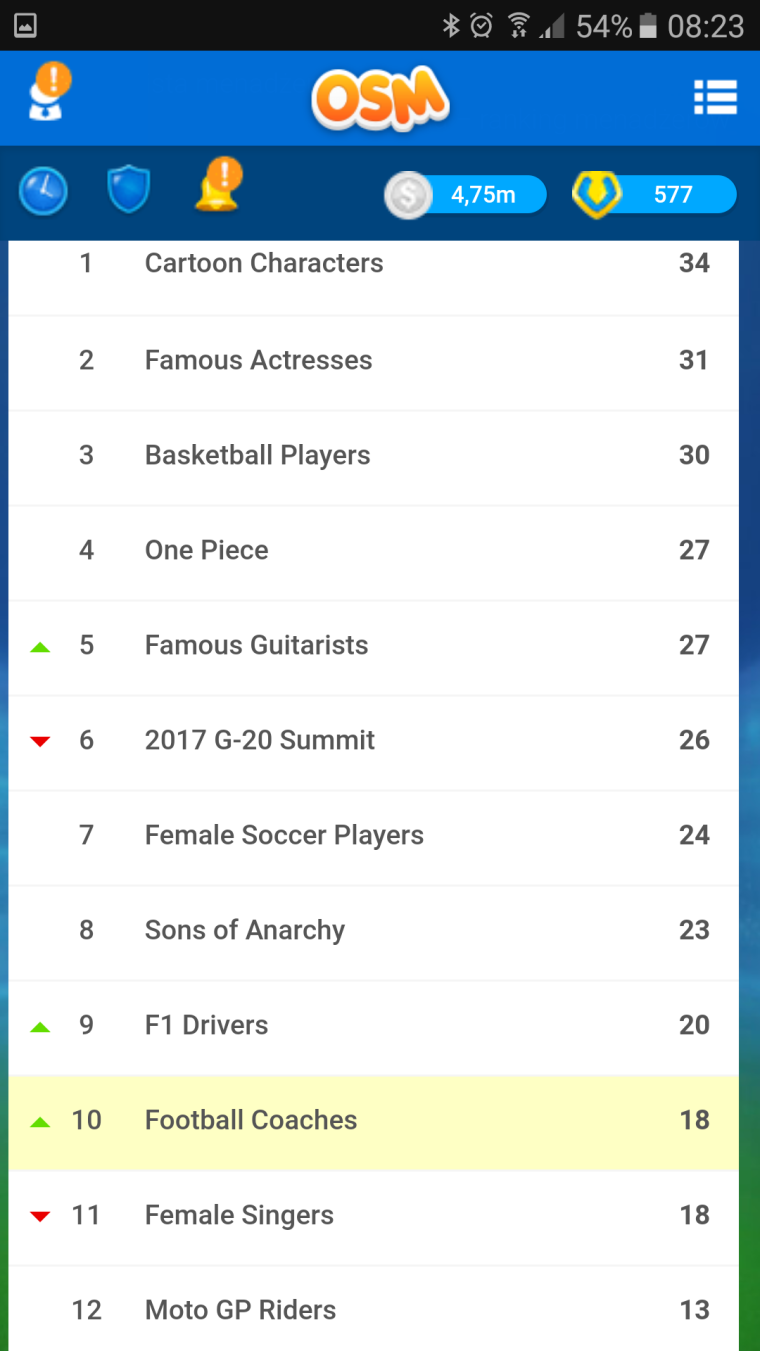Open Sons of Anarchy row
Screen dimensions: 760x1351
[x=374, y=931]
